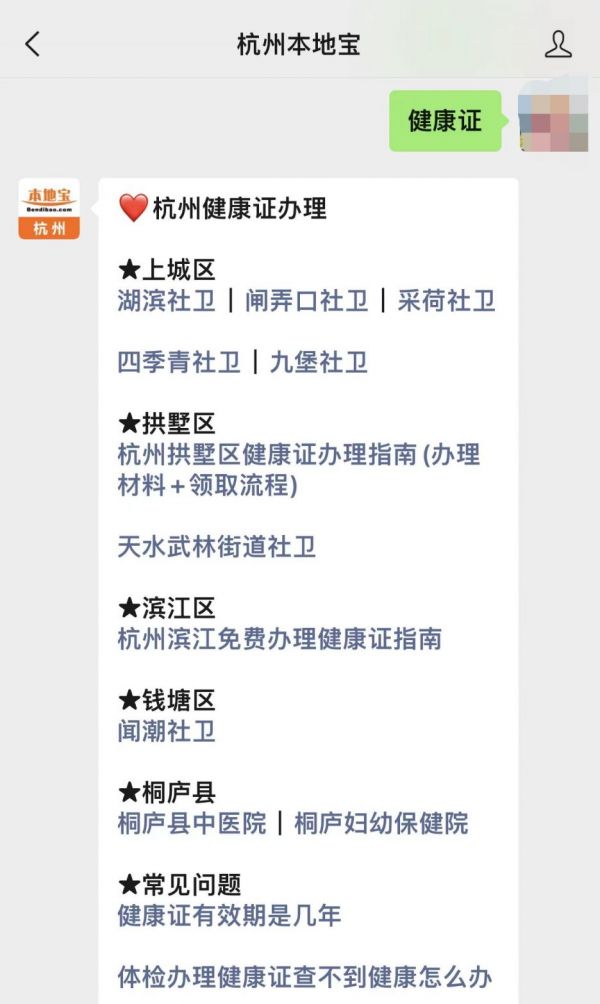
Task: Open the 桐庐县中医院 link
Action: pos(192,824)
